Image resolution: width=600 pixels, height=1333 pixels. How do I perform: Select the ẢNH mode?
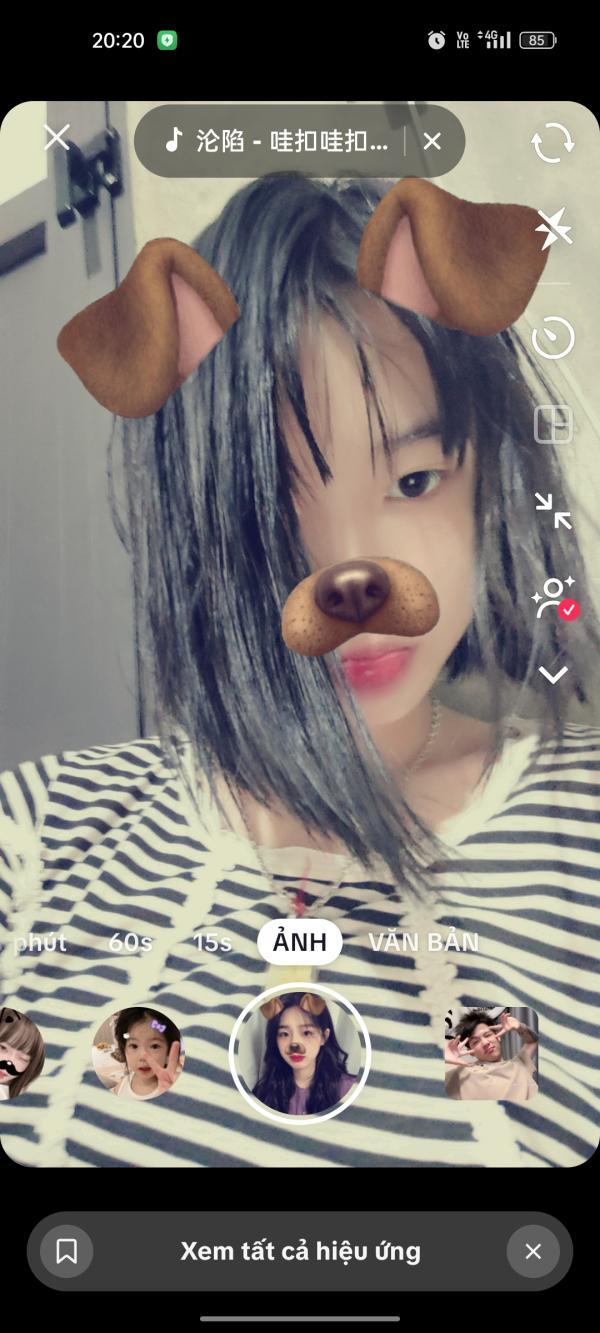click(x=300, y=942)
